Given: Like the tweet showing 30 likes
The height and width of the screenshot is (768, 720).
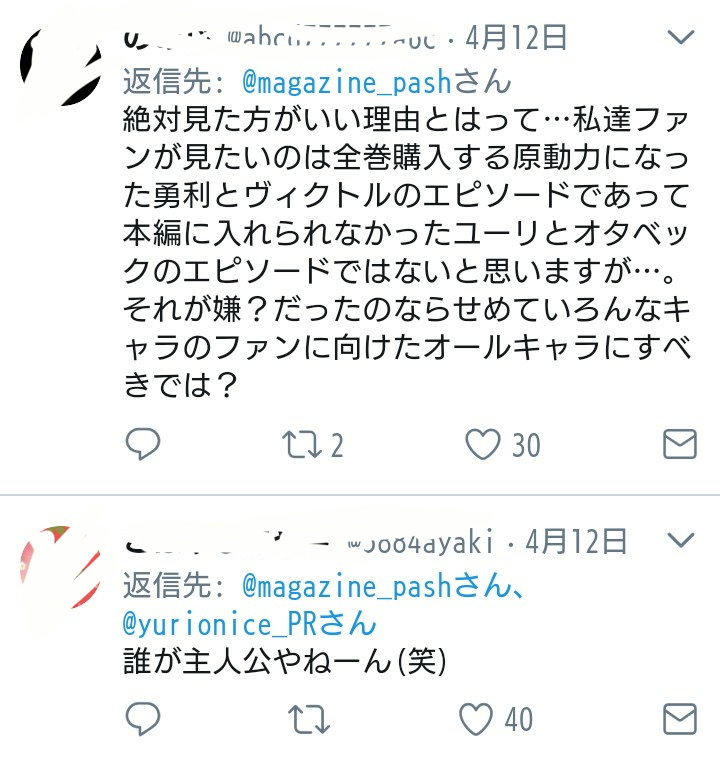Looking at the screenshot, I should [x=483, y=444].
